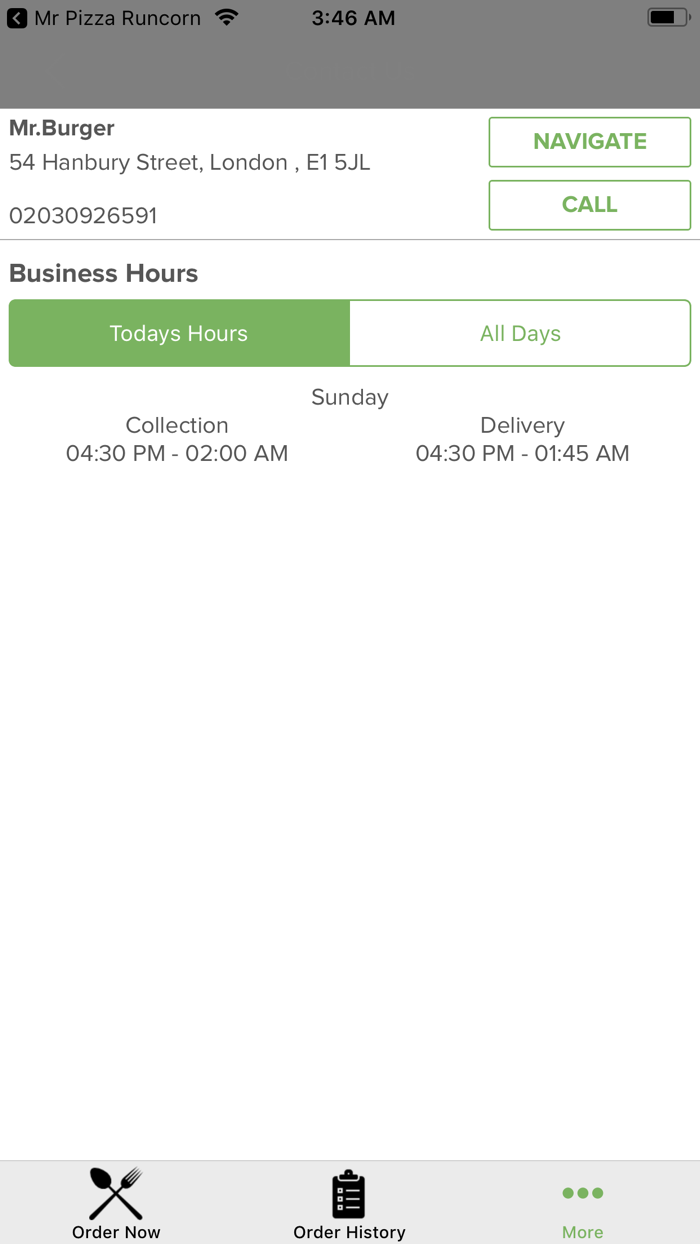Image resolution: width=700 pixels, height=1244 pixels.
Task: Open the More tab
Action: (x=582, y=1203)
